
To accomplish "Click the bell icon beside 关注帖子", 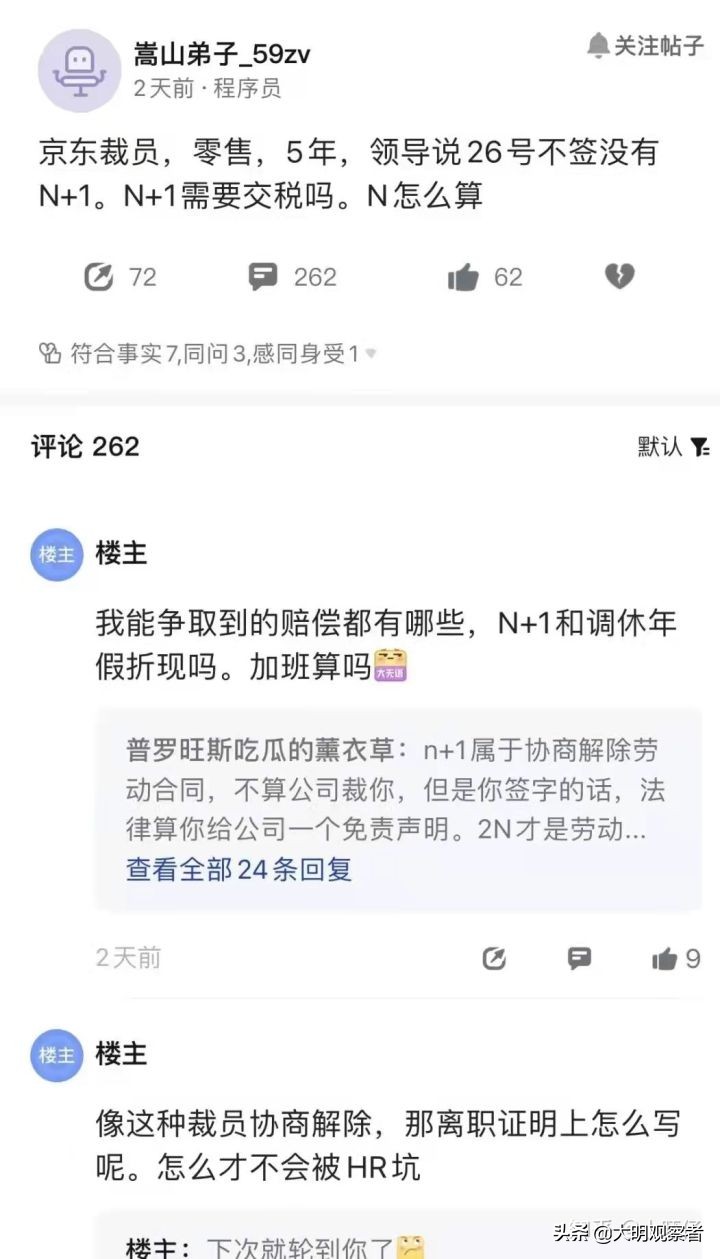I will click(x=600, y=46).
